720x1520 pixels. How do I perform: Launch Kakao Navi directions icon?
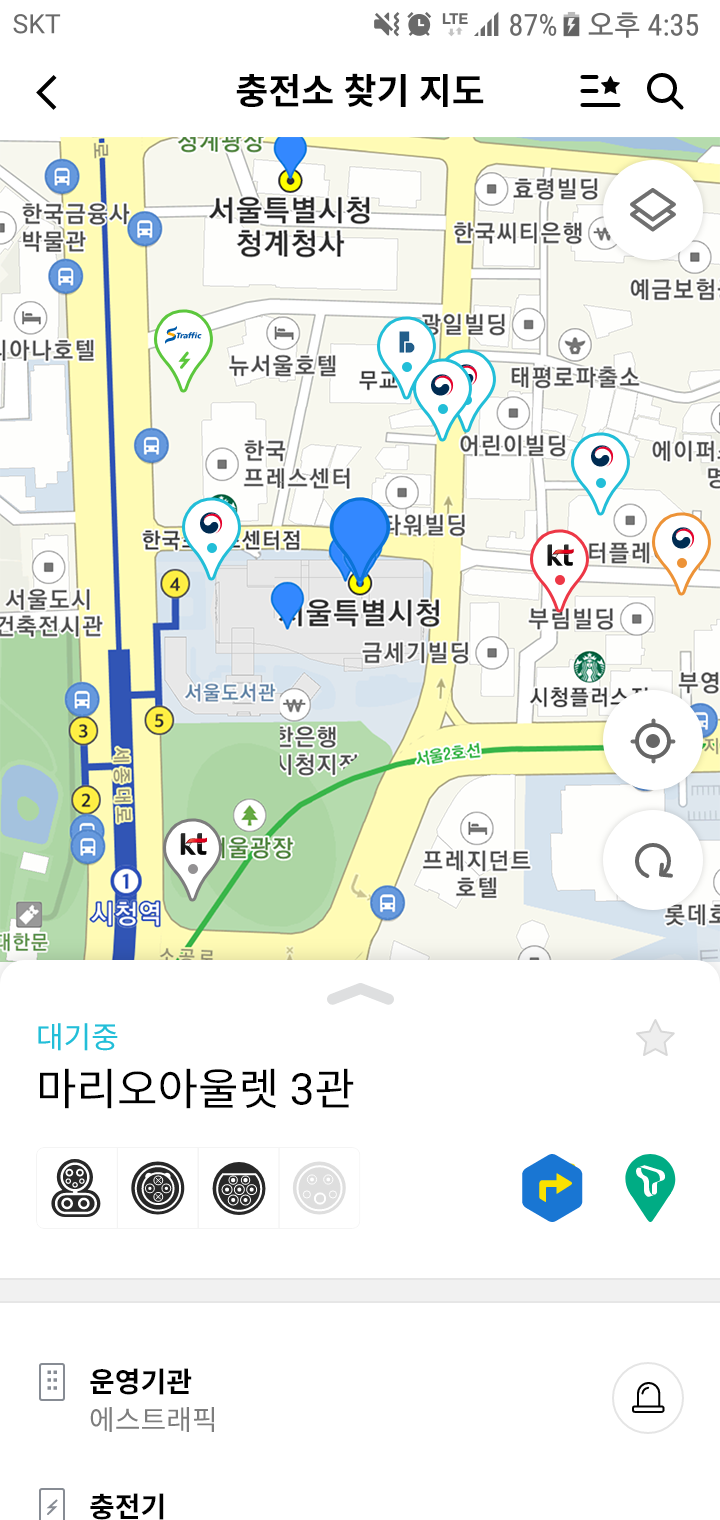pyautogui.click(x=551, y=1187)
